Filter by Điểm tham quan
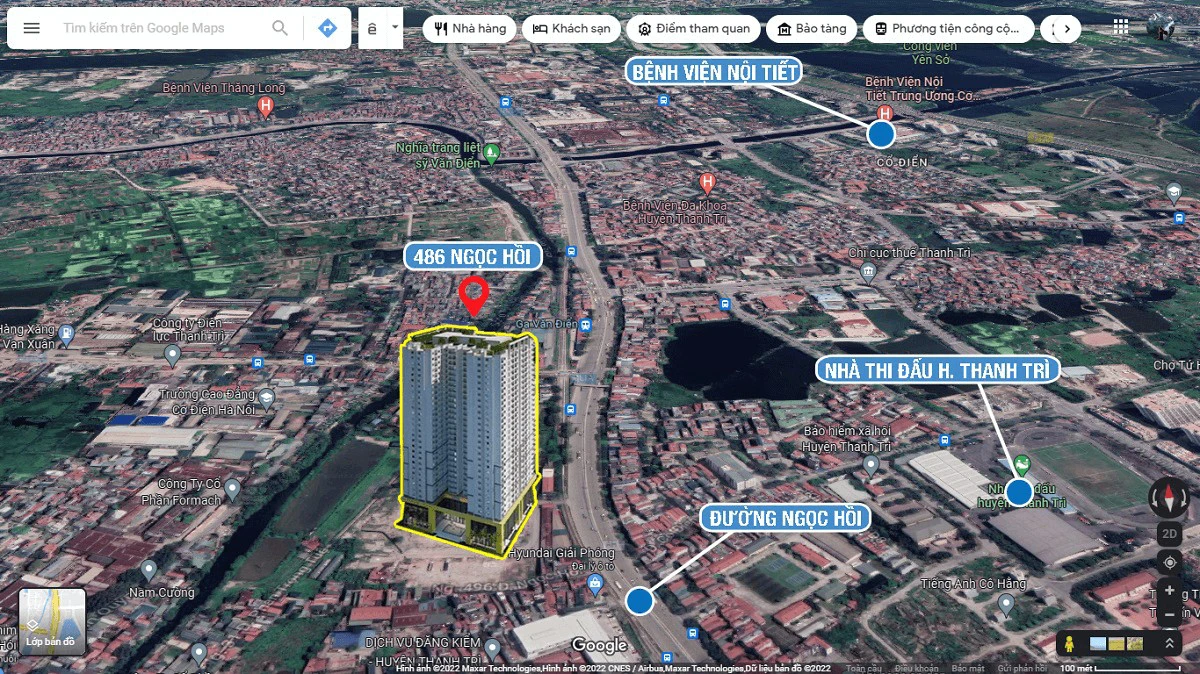 [693, 29]
